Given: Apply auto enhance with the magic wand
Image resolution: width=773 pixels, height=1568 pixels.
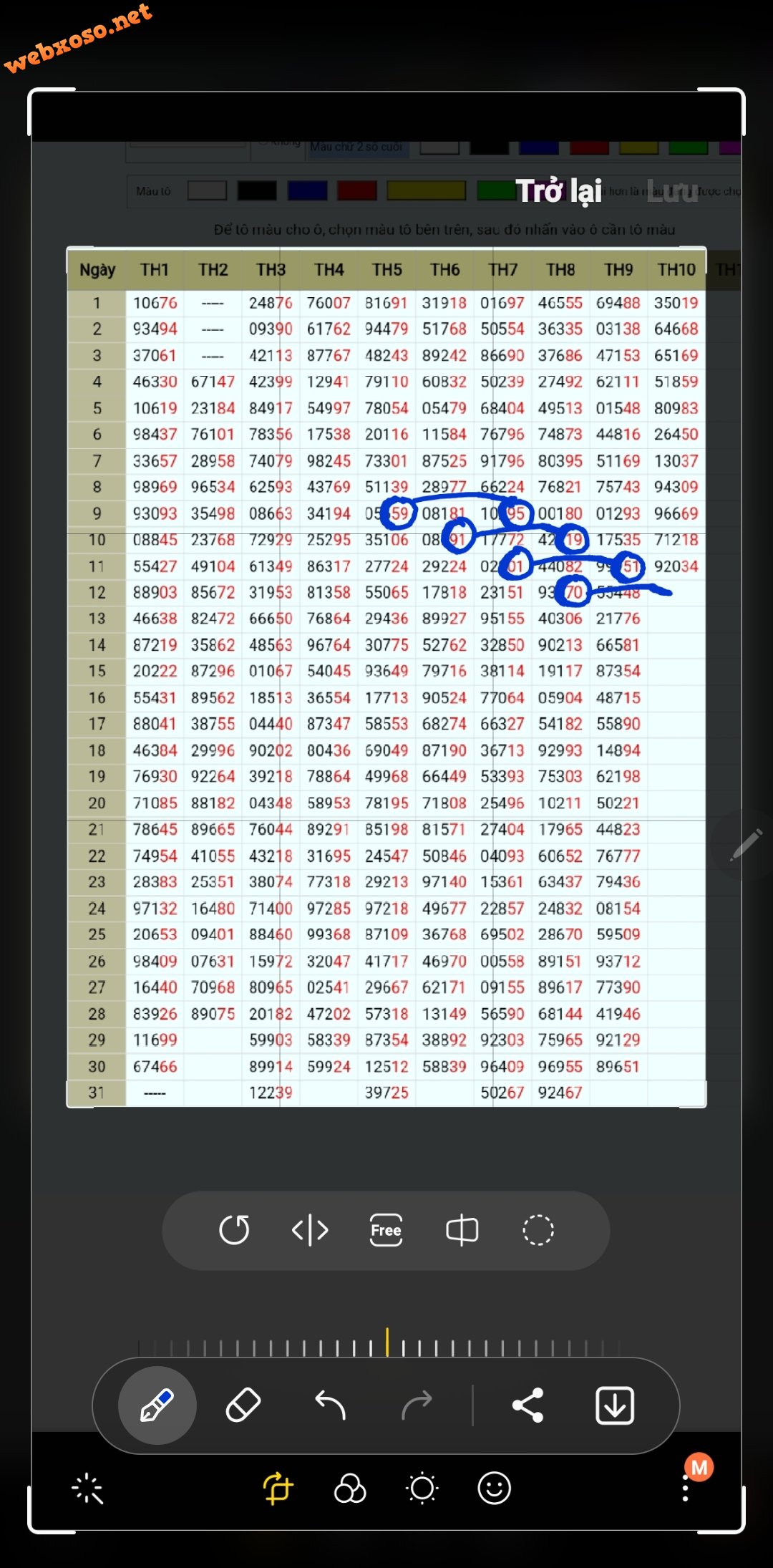Looking at the screenshot, I should click(88, 1489).
